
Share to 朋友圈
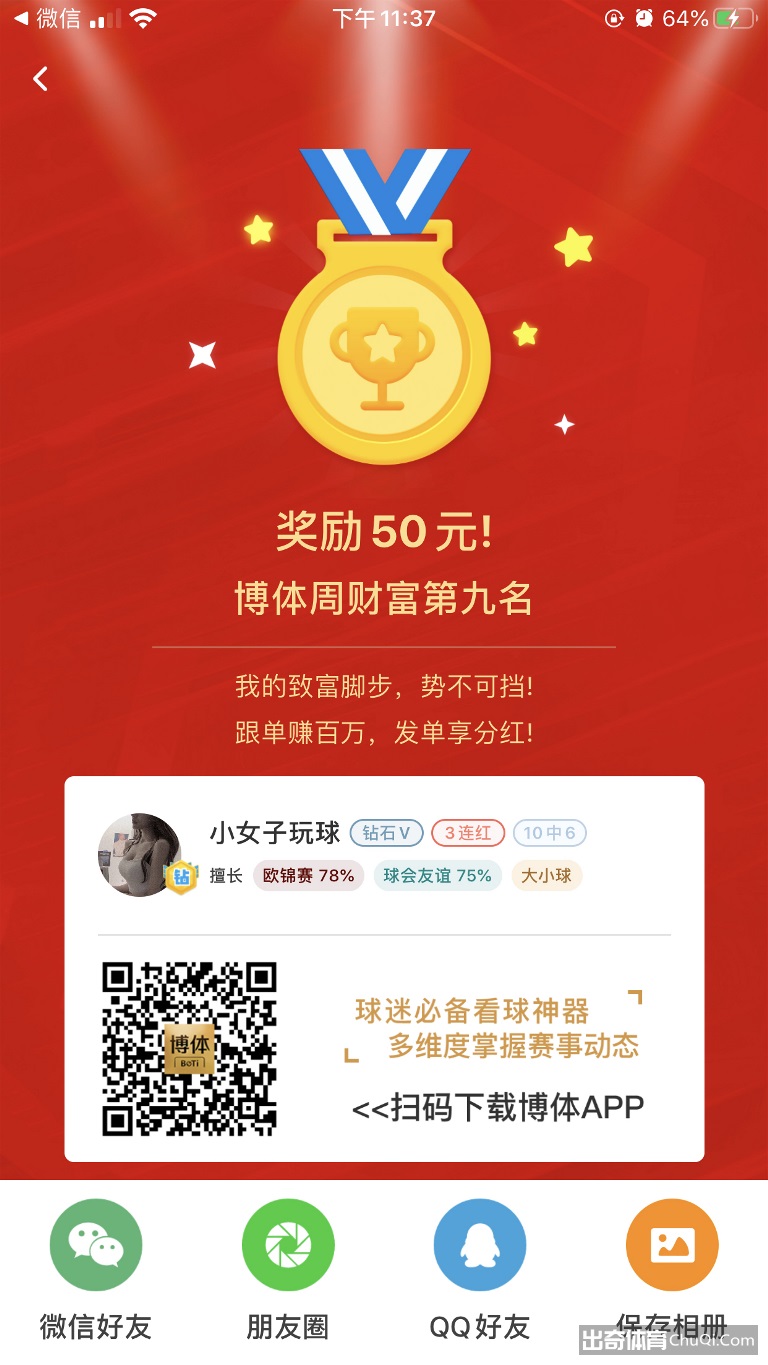[288, 1246]
